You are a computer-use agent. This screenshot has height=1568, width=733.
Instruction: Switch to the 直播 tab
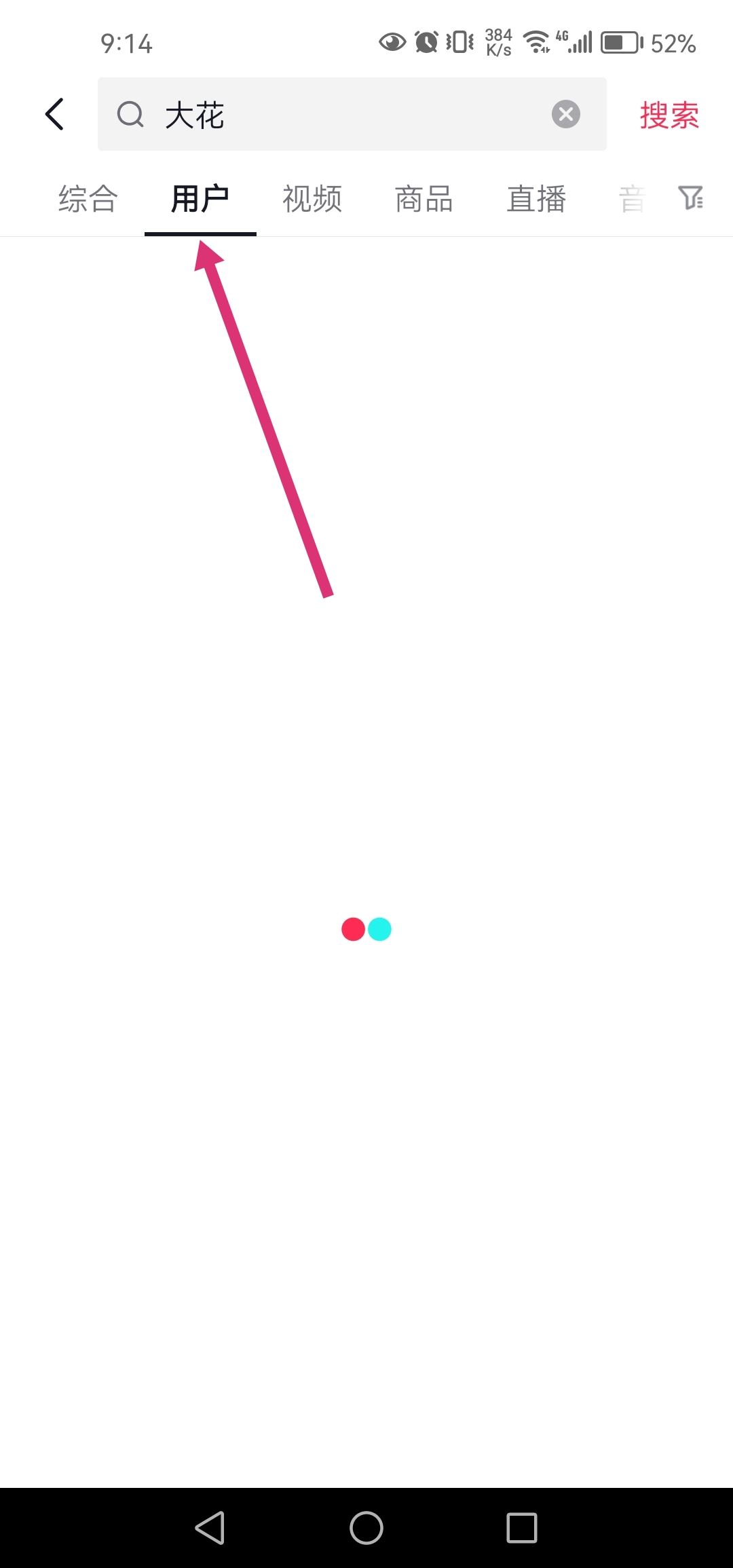click(x=536, y=199)
